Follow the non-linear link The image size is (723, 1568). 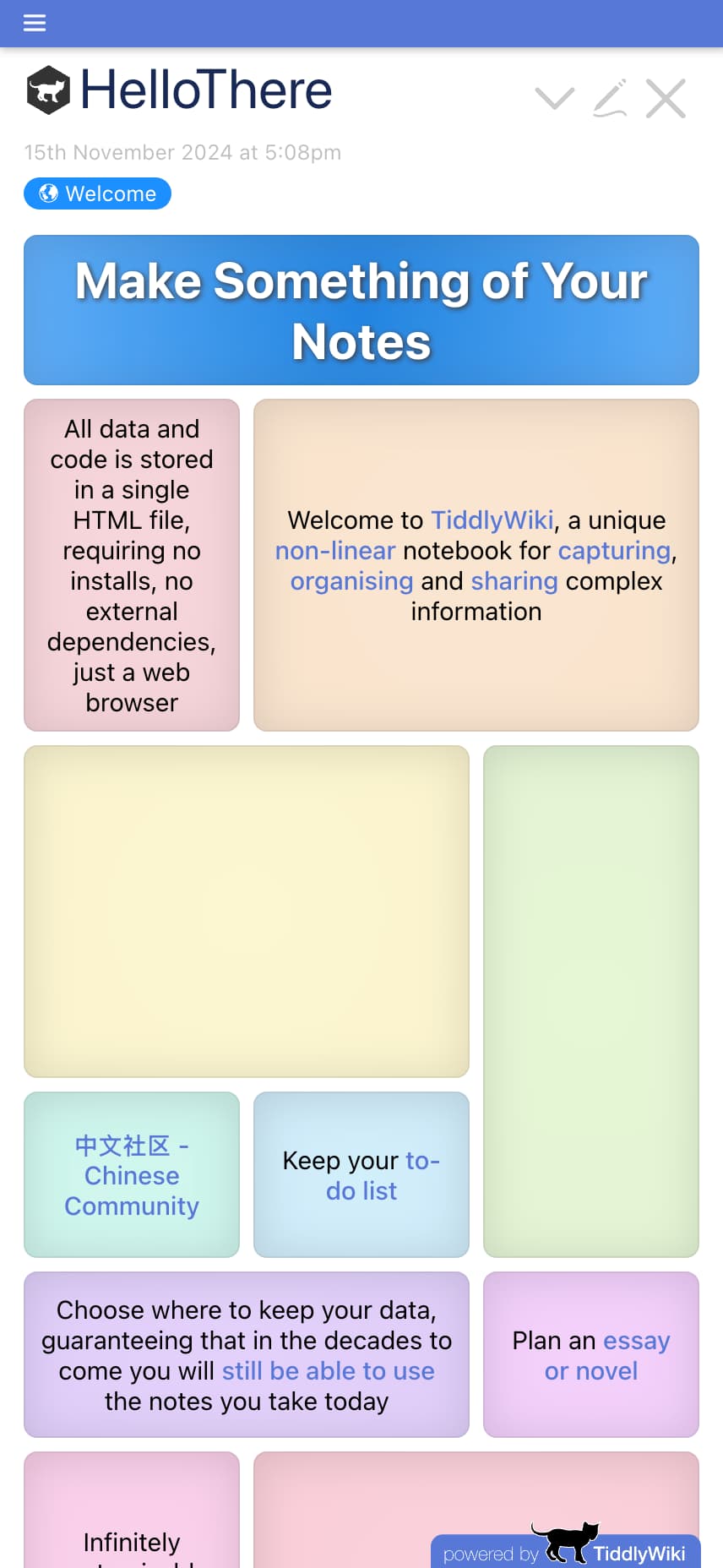(335, 551)
